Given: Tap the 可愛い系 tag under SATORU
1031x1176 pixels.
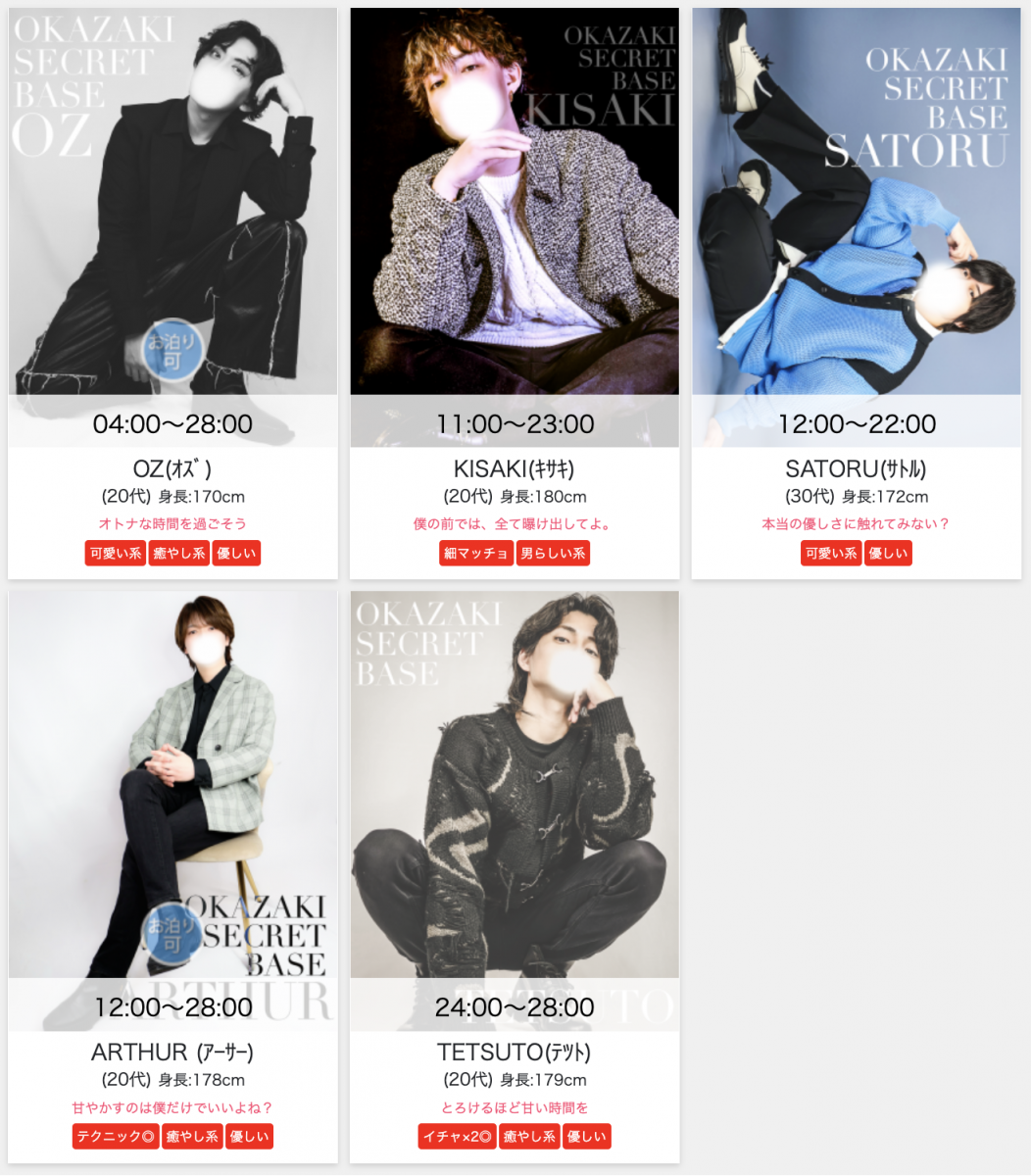Looking at the screenshot, I should [x=830, y=554].
